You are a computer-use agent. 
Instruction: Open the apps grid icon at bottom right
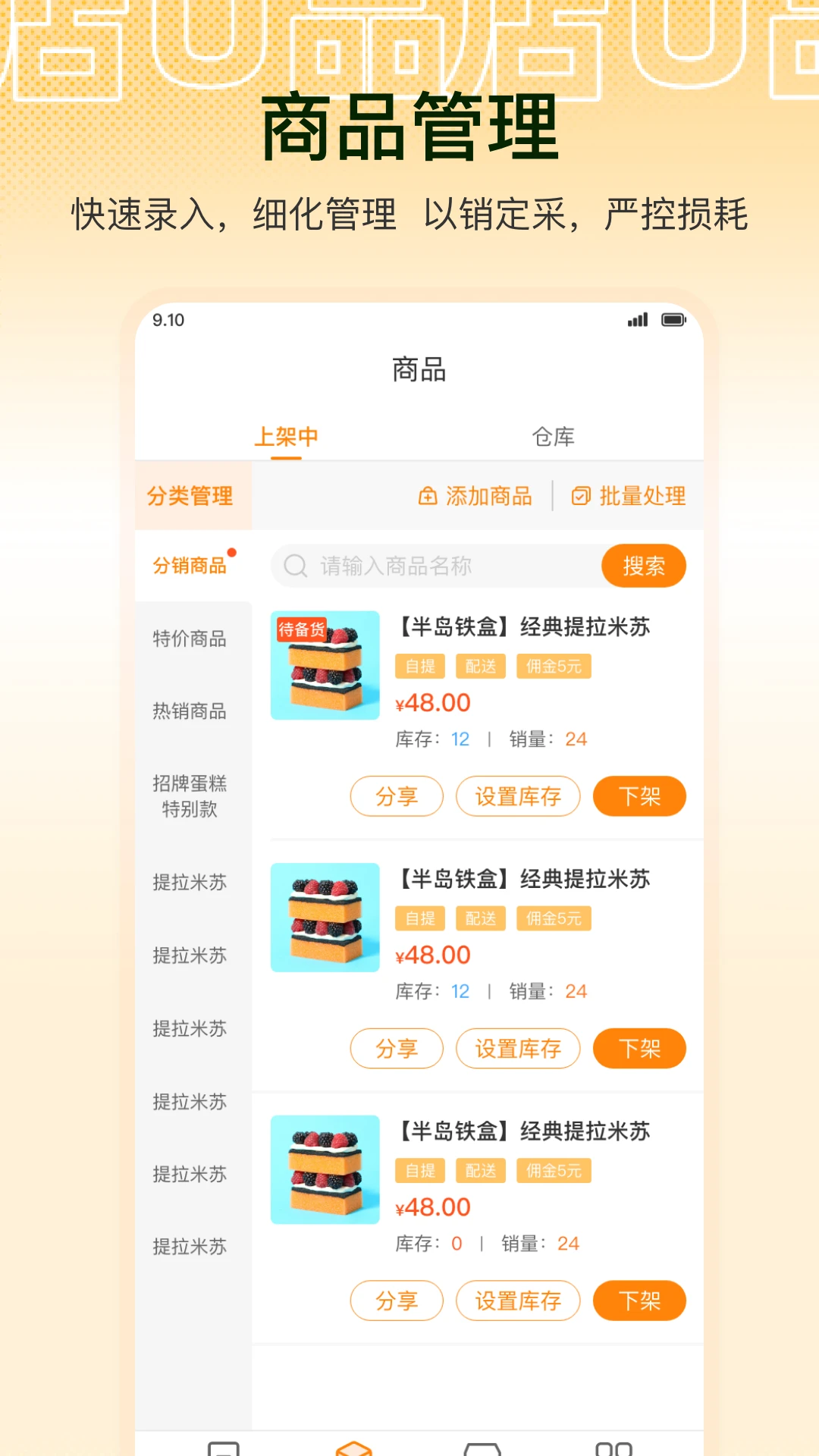point(616,1450)
